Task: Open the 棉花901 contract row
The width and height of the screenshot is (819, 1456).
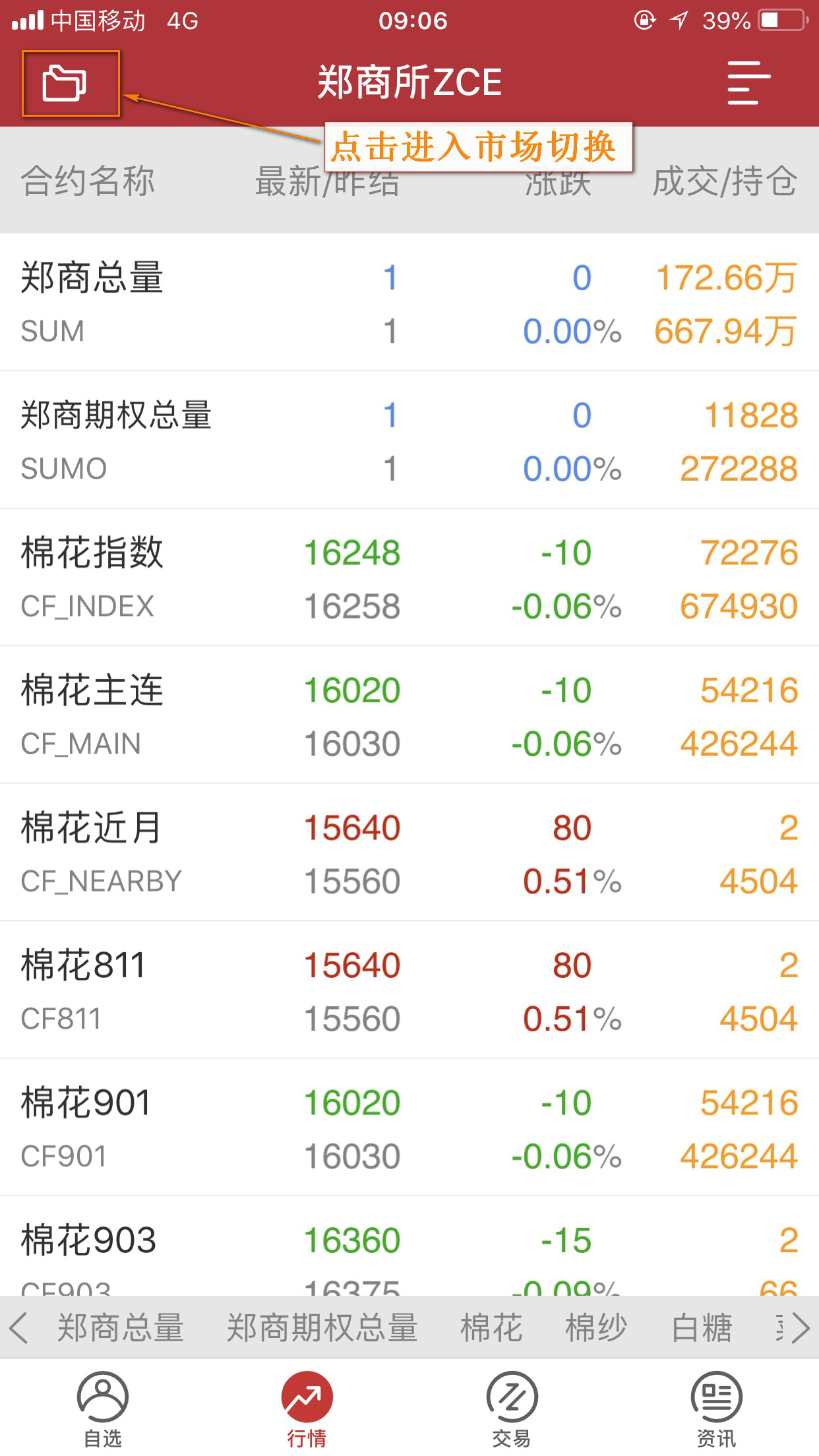Action: click(x=409, y=1128)
